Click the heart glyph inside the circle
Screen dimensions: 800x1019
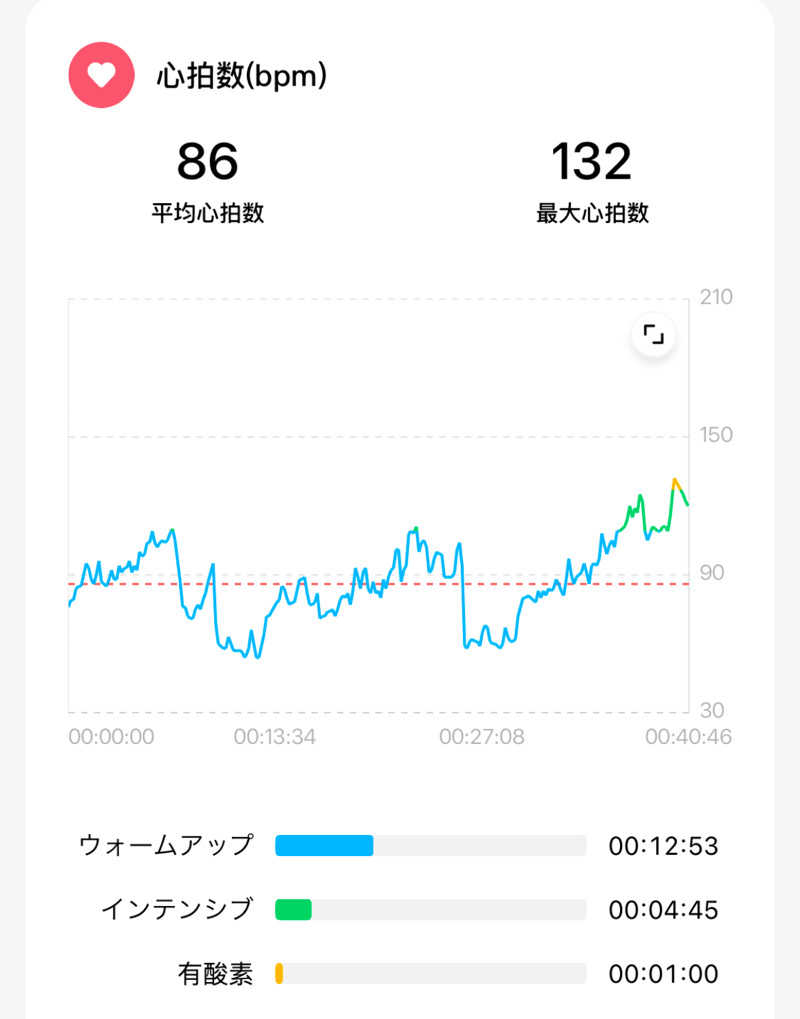101,73
